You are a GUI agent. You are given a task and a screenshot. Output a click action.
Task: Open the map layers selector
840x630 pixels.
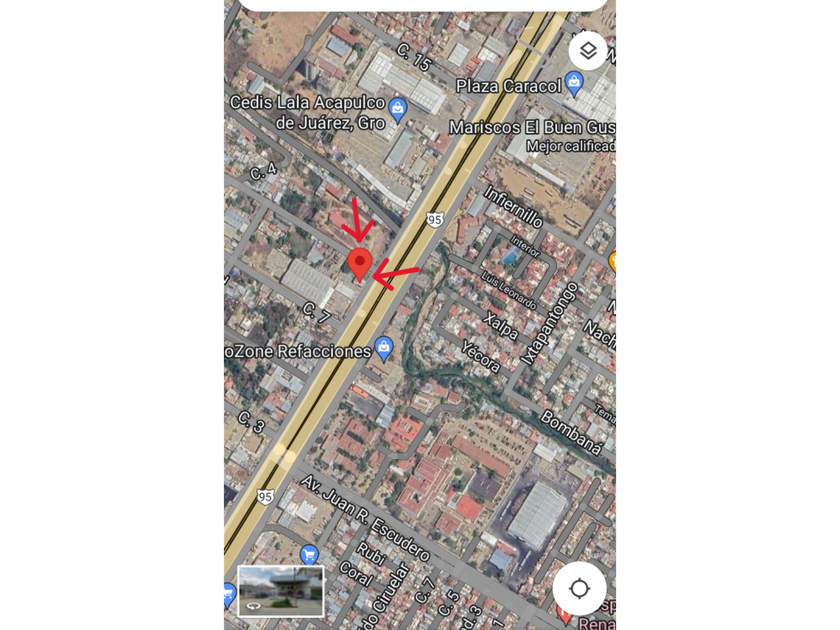(x=587, y=50)
